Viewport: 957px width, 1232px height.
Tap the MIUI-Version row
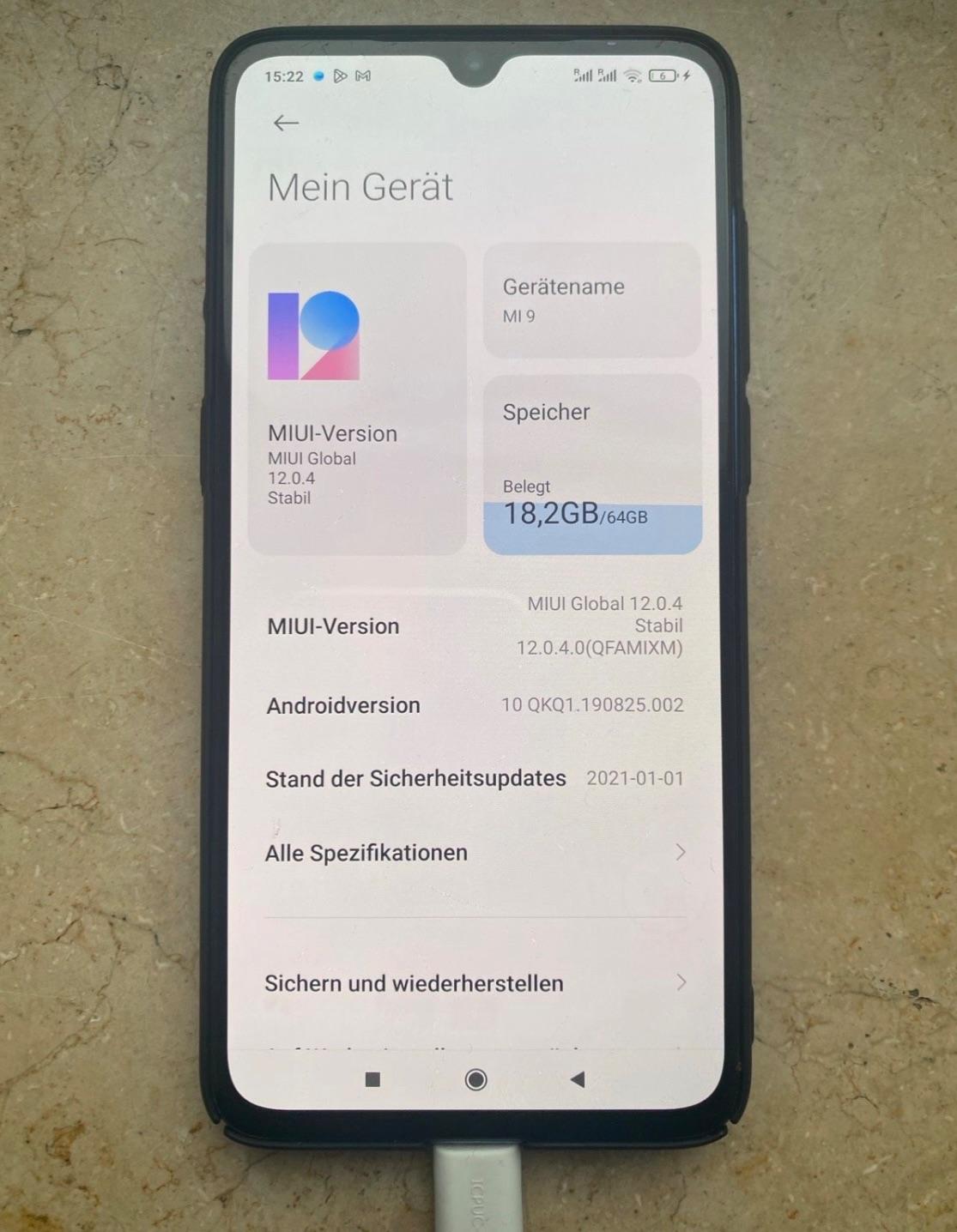pyautogui.click(x=474, y=626)
